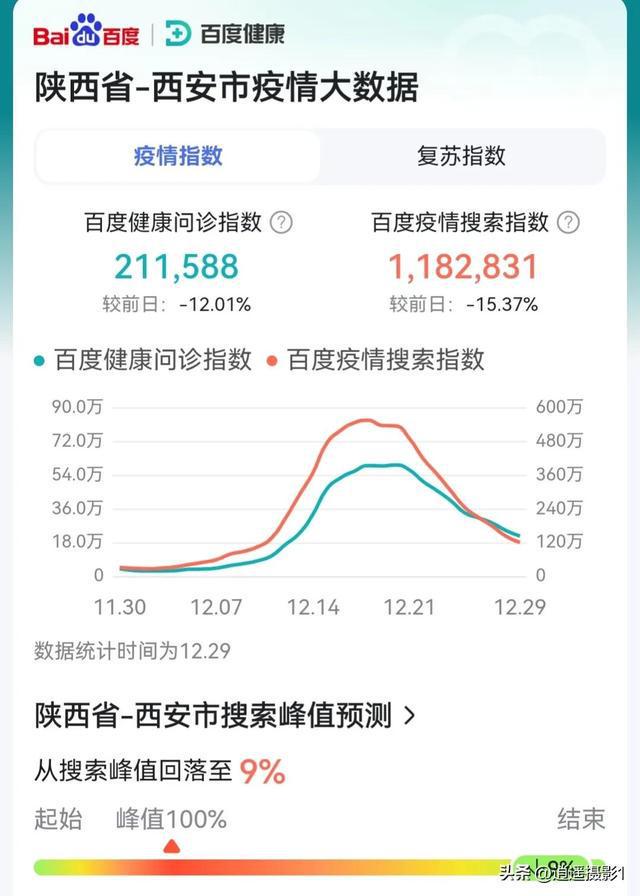Select the 疫情指数 tab

click(x=178, y=156)
